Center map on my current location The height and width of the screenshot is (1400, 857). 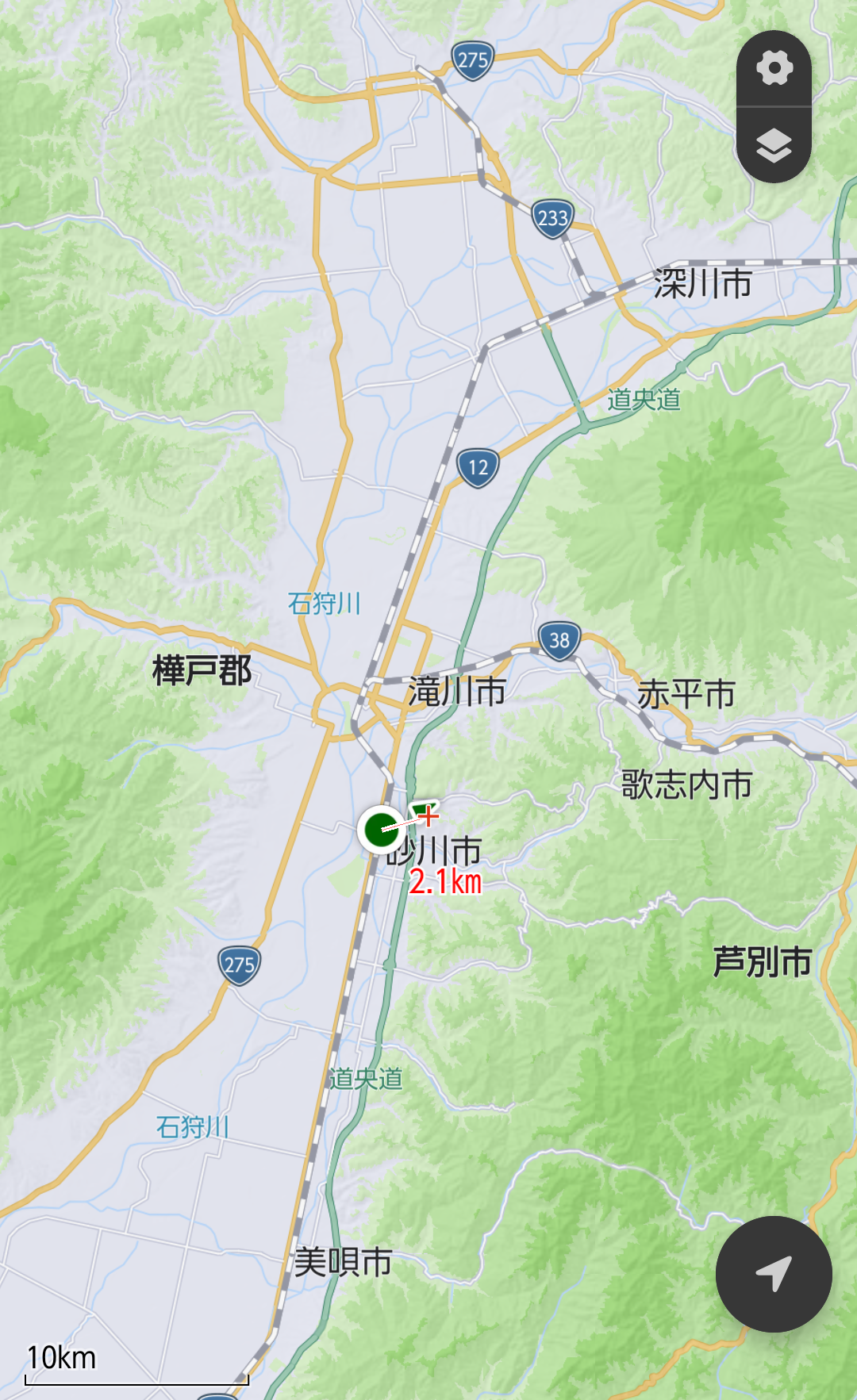[773, 1274]
